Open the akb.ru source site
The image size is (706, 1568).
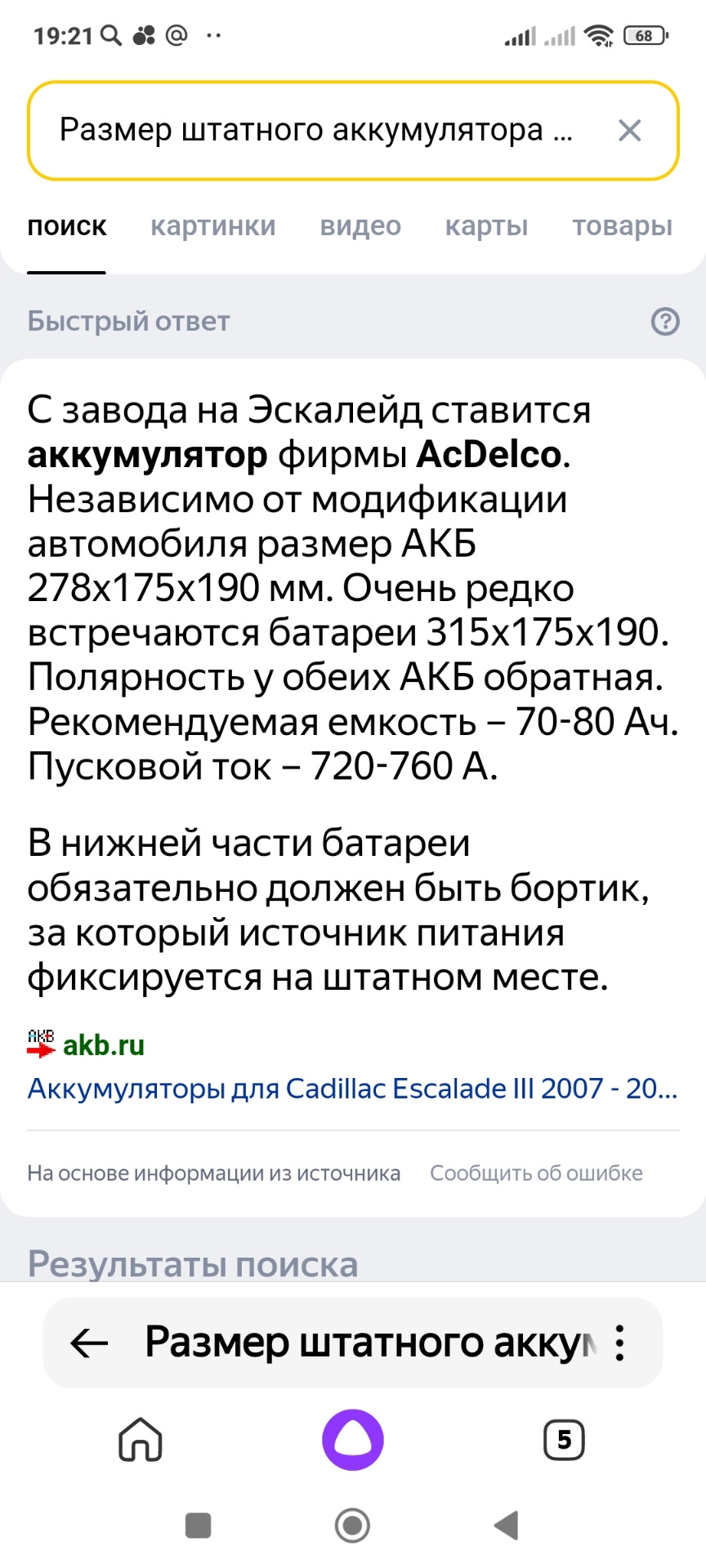tap(103, 1045)
